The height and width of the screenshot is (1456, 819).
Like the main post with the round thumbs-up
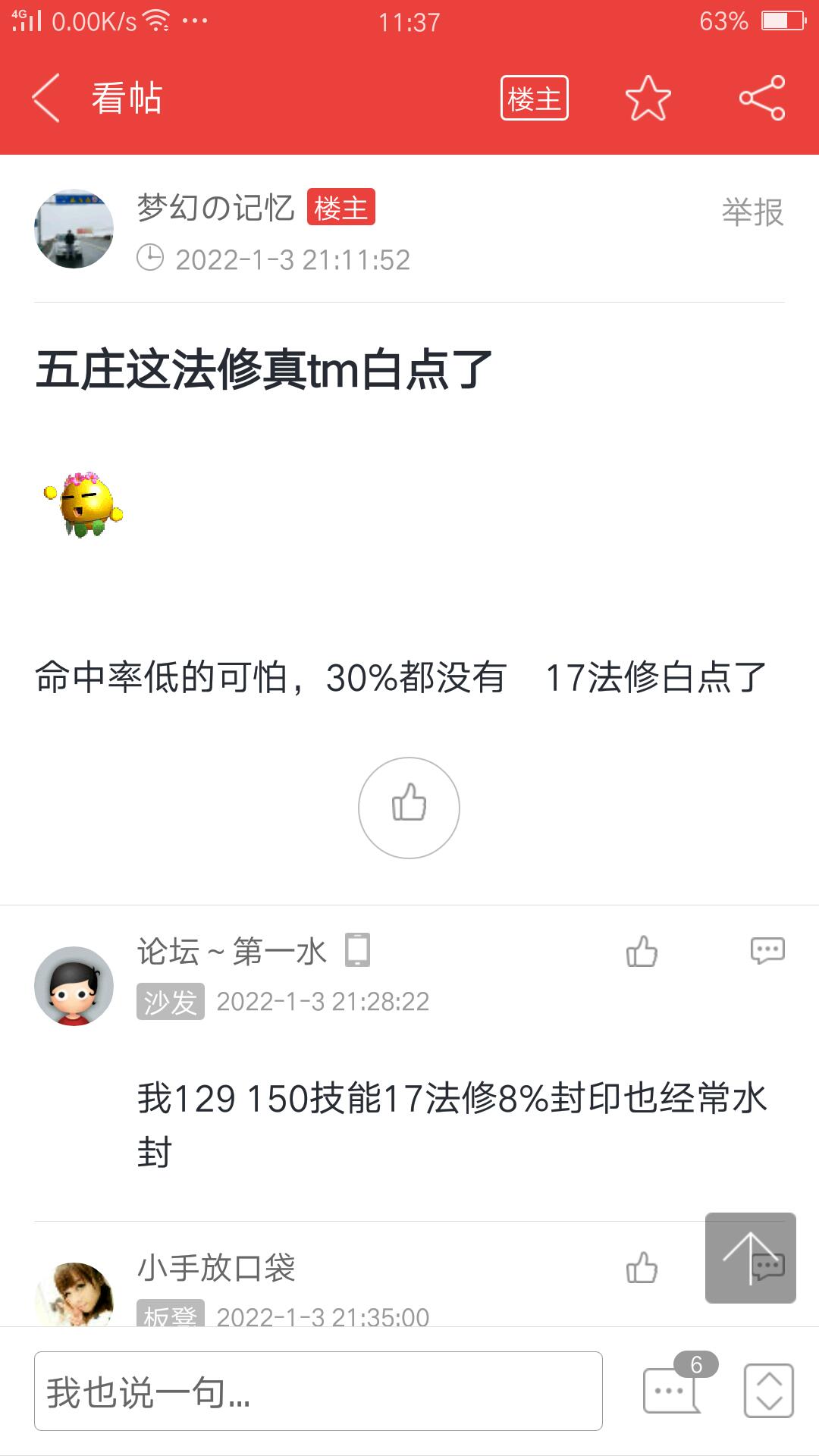pyautogui.click(x=409, y=808)
